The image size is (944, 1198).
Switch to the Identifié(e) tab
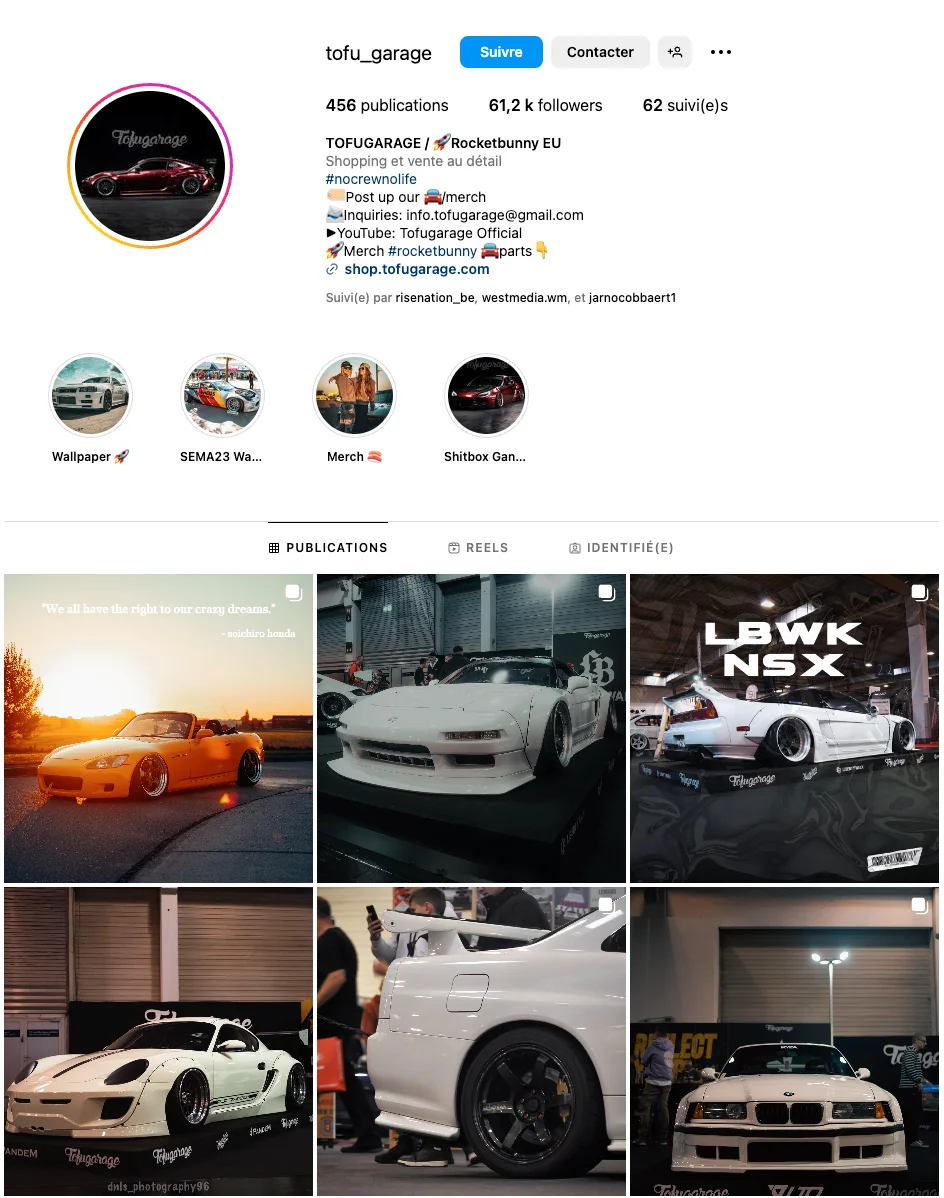click(621, 548)
